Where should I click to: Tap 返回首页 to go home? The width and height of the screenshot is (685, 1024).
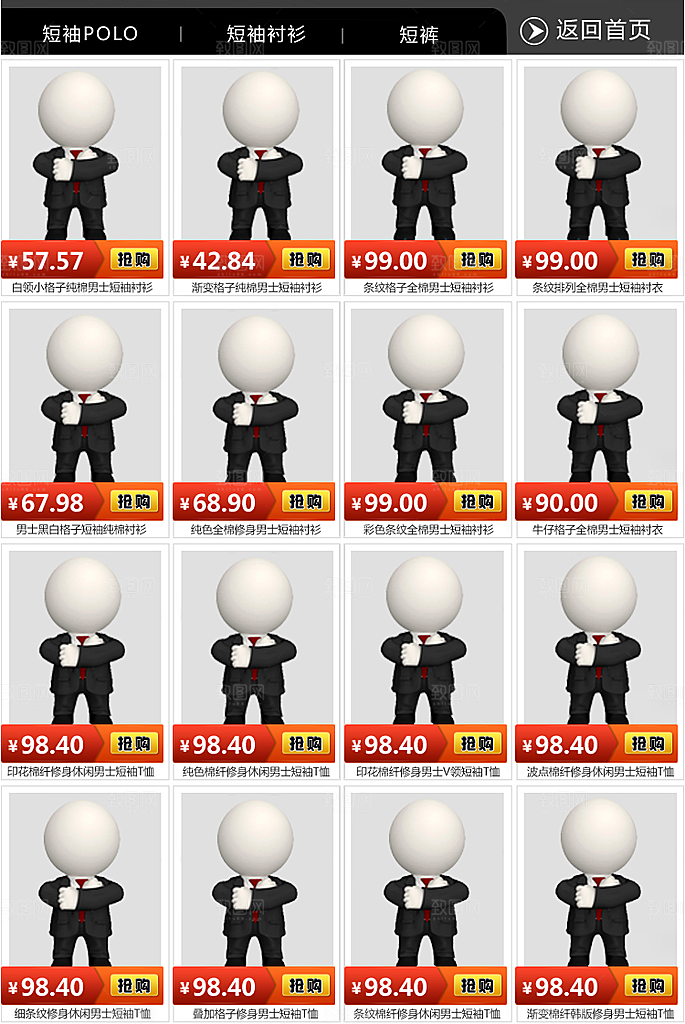(x=587, y=30)
